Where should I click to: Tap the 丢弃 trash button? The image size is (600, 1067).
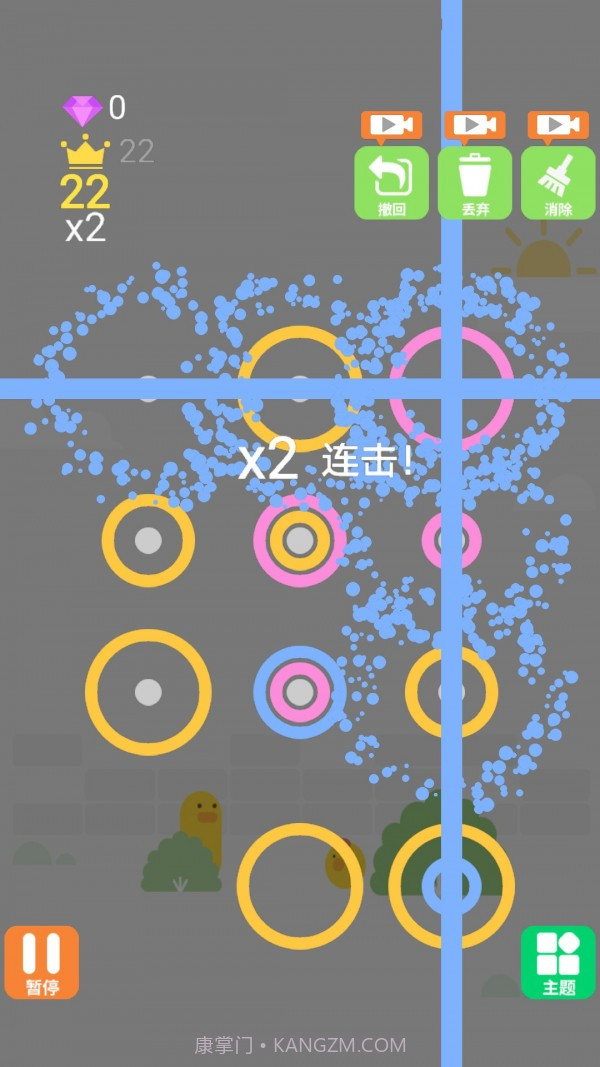click(x=475, y=183)
